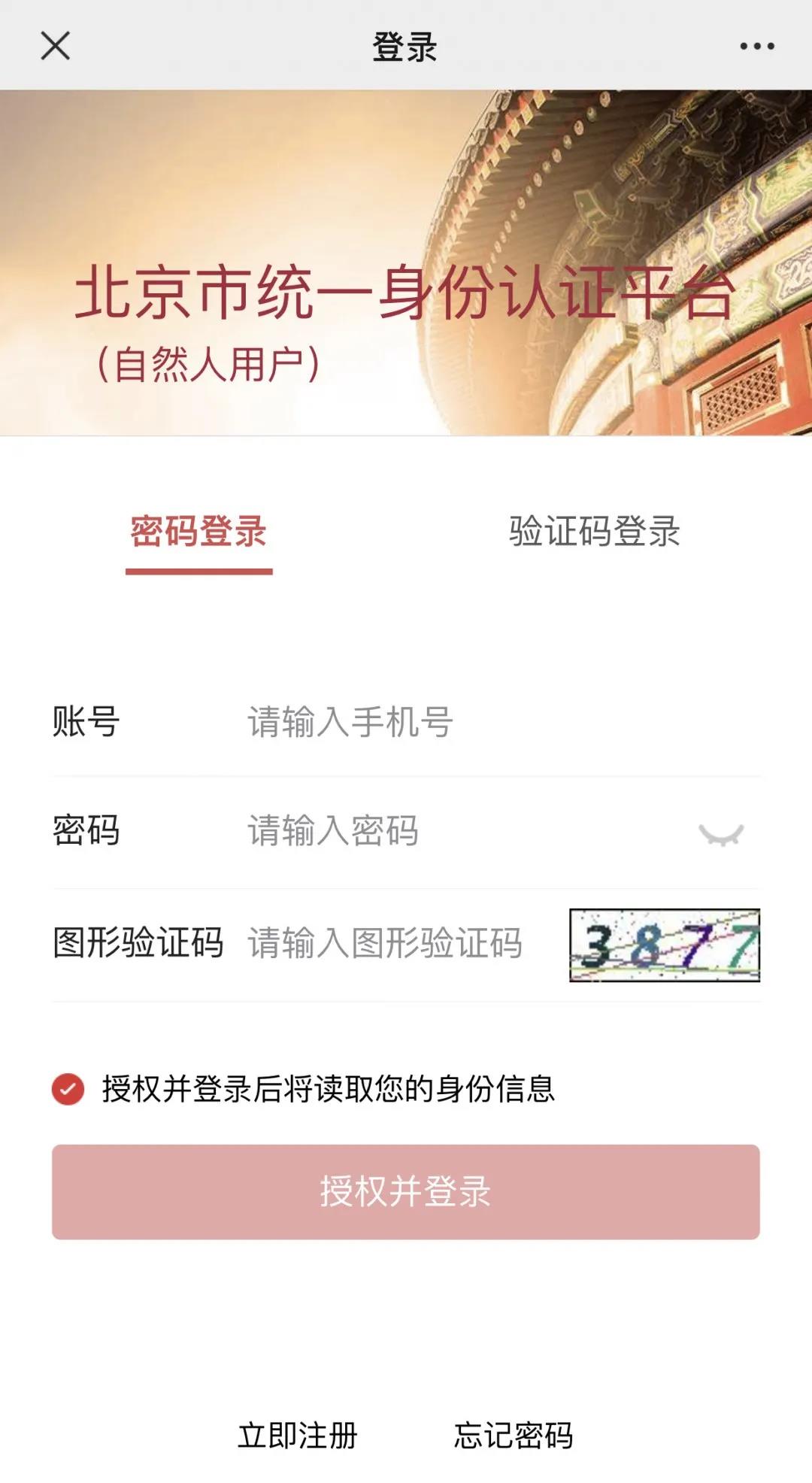812x1483 pixels.
Task: Open 忘记密码 to reset password
Action: click(x=514, y=1435)
